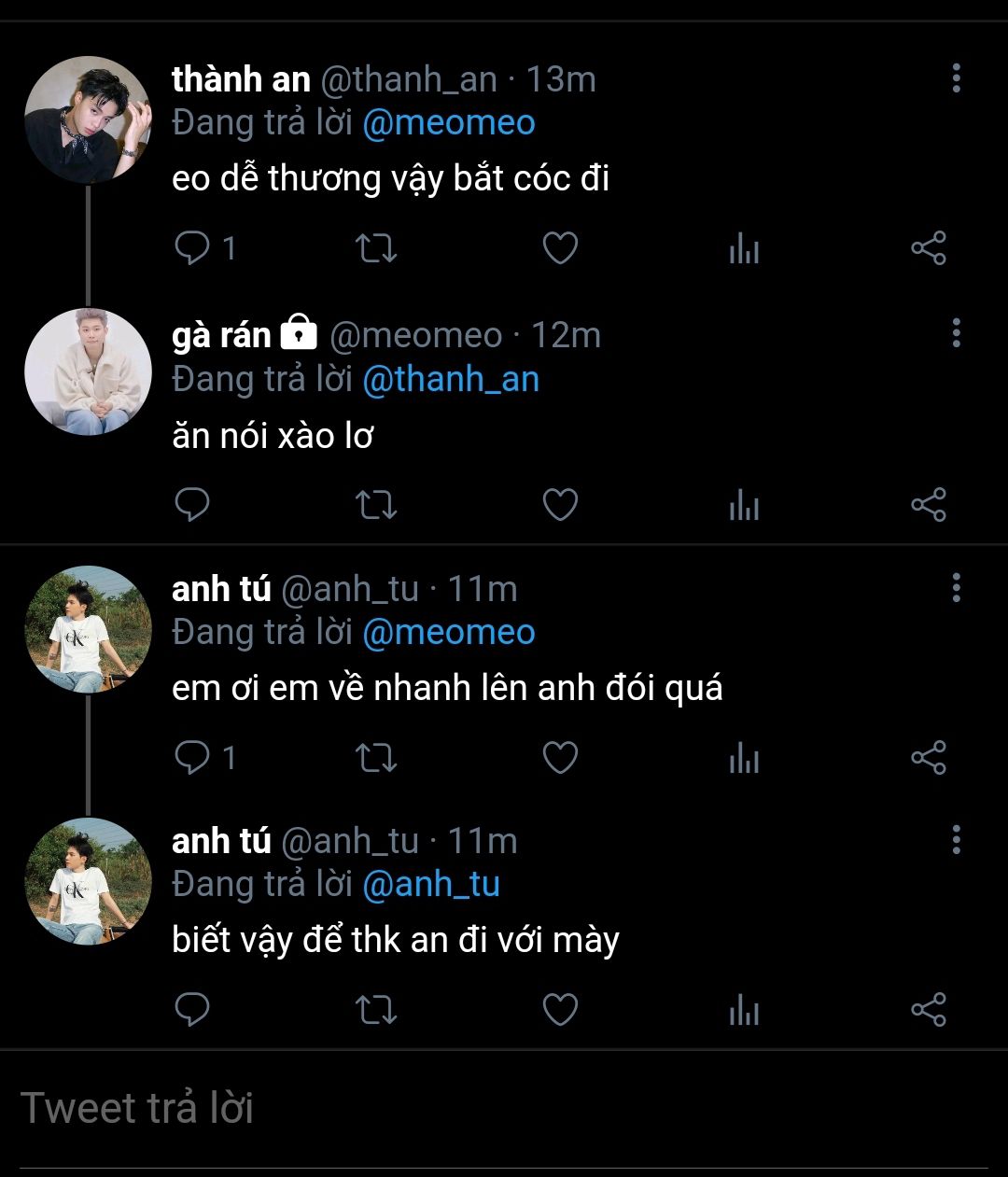View analytics of gà rán's tweet
The image size is (1008, 1177).
pos(744,505)
